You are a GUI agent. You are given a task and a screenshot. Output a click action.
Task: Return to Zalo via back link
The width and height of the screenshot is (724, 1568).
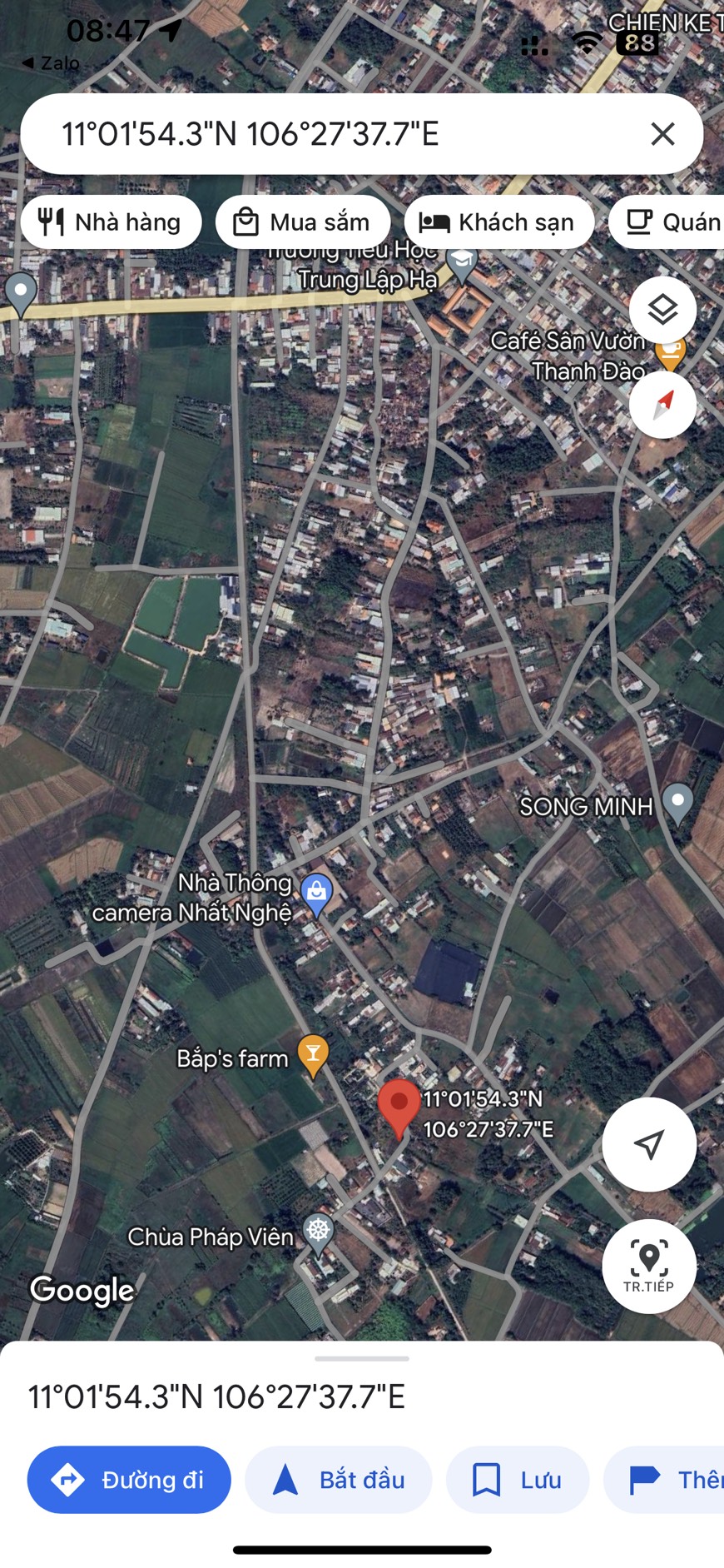tap(52, 63)
